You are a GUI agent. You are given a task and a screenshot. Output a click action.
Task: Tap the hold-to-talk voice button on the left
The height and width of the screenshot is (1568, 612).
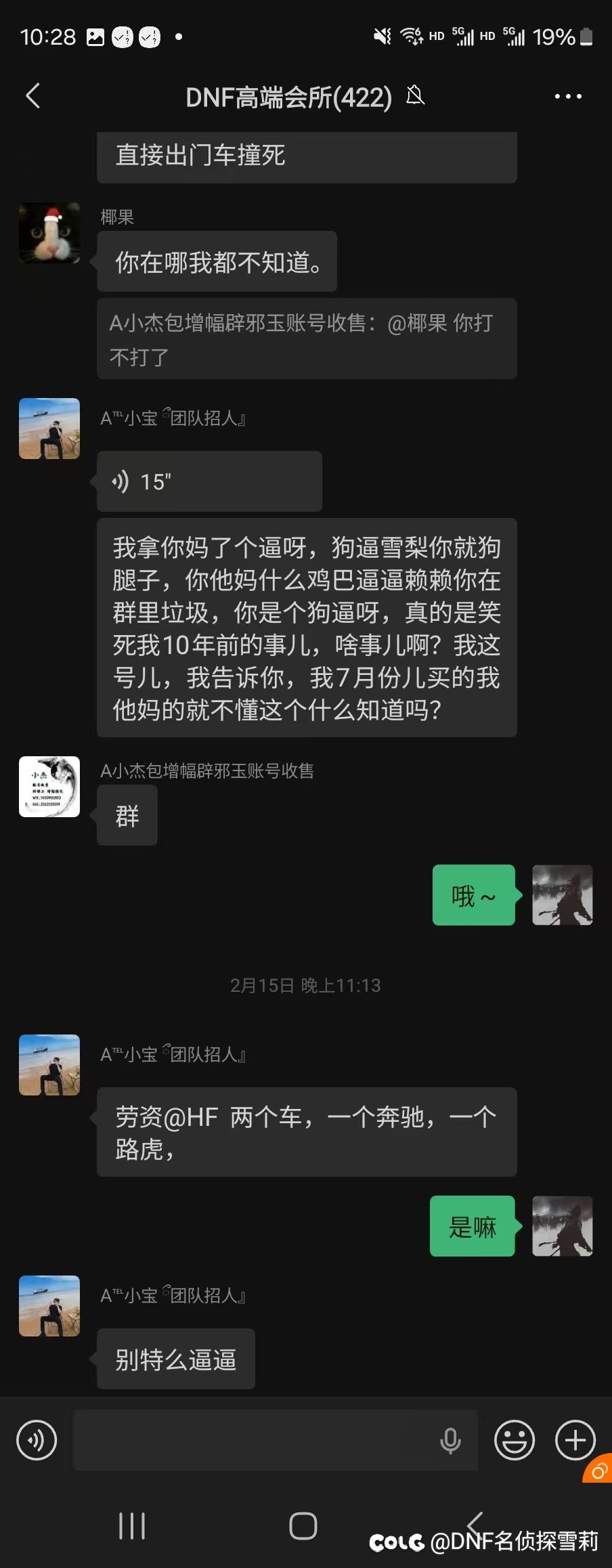(37, 1441)
